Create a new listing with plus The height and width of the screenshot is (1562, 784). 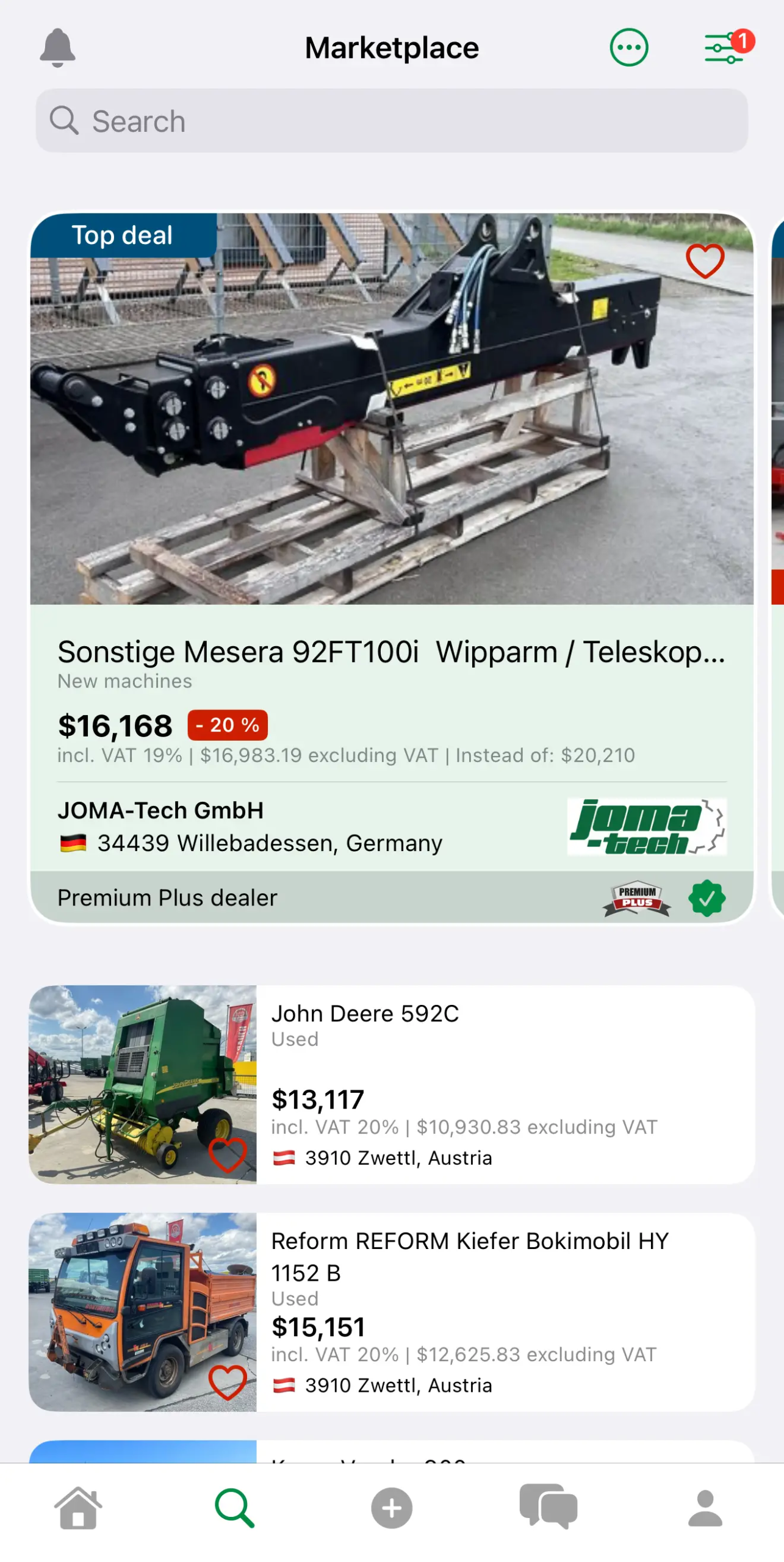pos(392,1507)
